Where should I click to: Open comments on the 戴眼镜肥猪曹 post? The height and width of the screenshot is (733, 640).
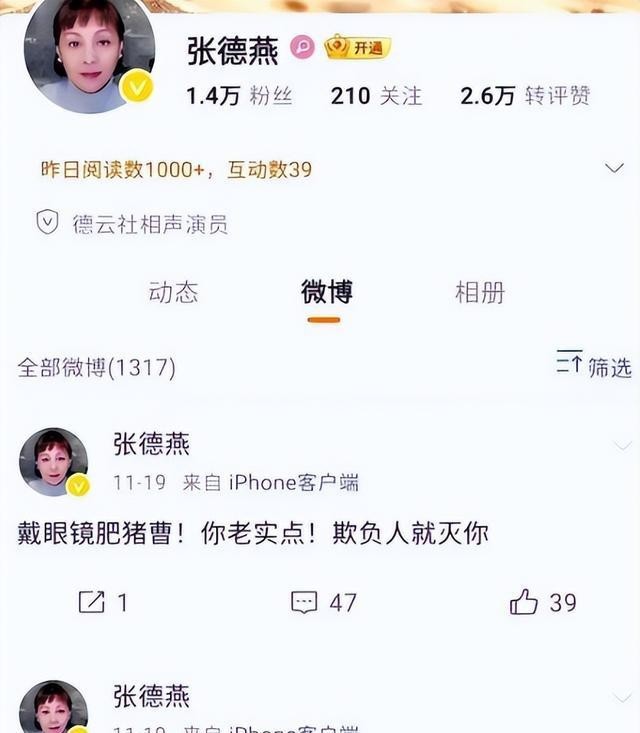323,602
